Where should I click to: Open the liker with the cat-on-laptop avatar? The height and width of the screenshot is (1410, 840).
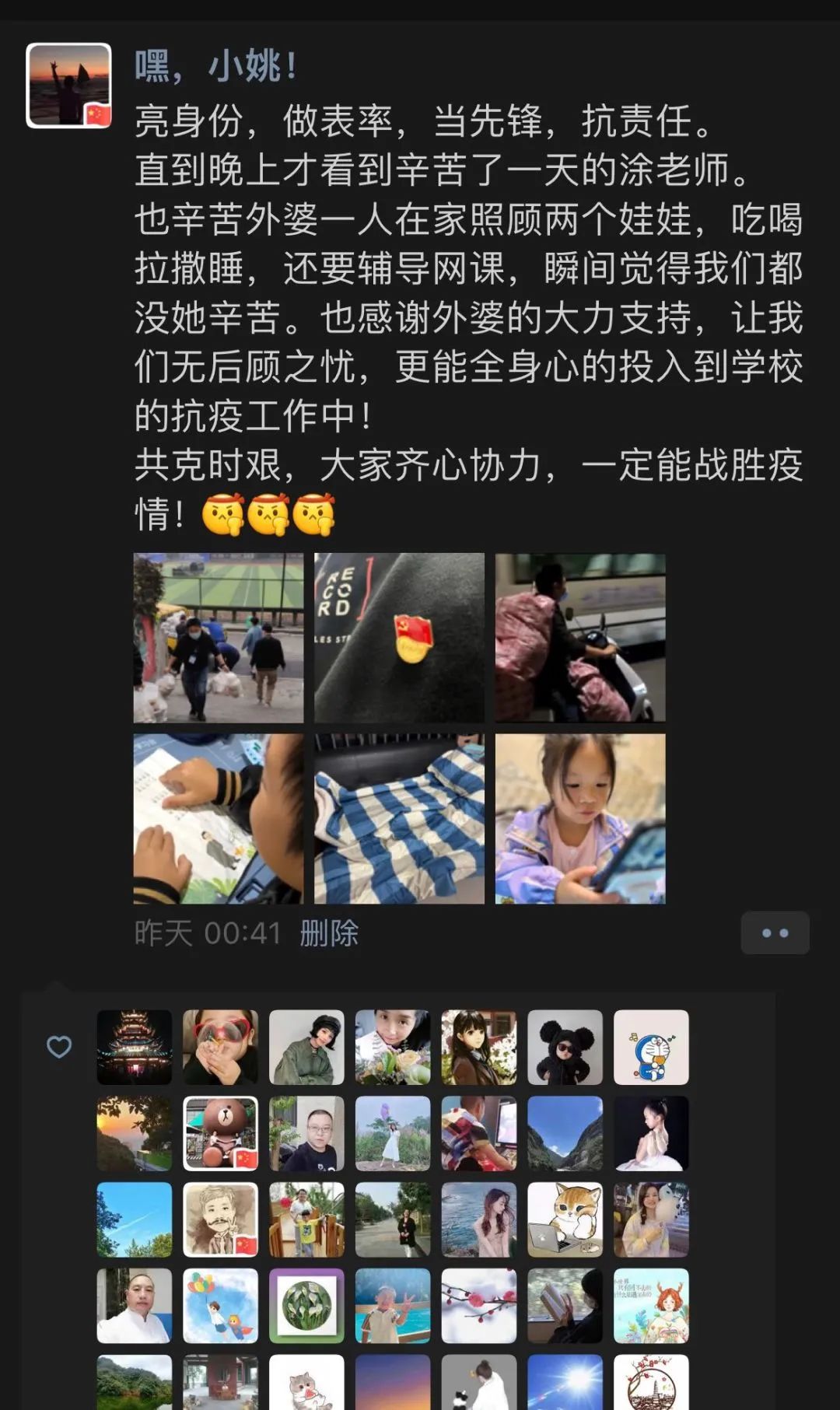pyautogui.click(x=565, y=1219)
